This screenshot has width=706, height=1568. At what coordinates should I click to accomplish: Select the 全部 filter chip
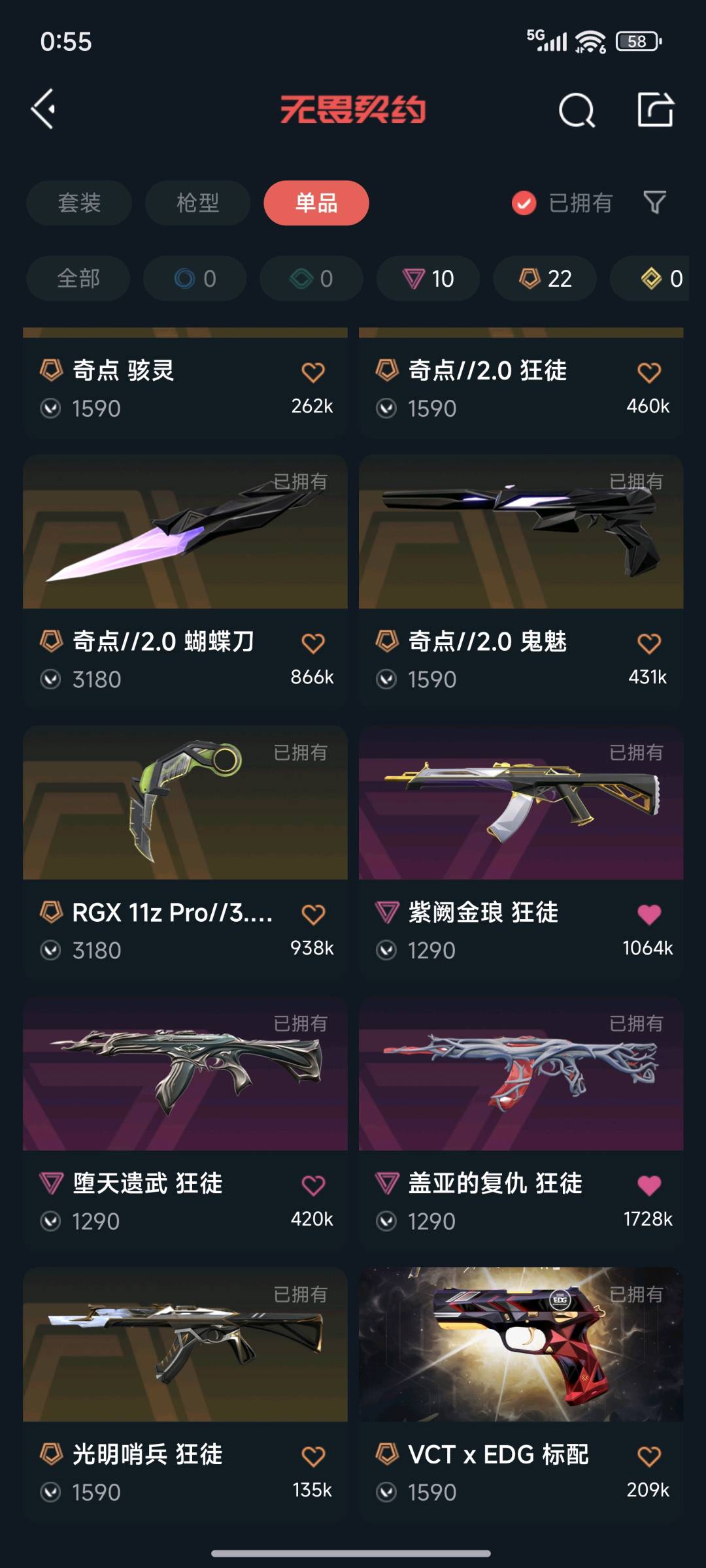click(x=78, y=279)
